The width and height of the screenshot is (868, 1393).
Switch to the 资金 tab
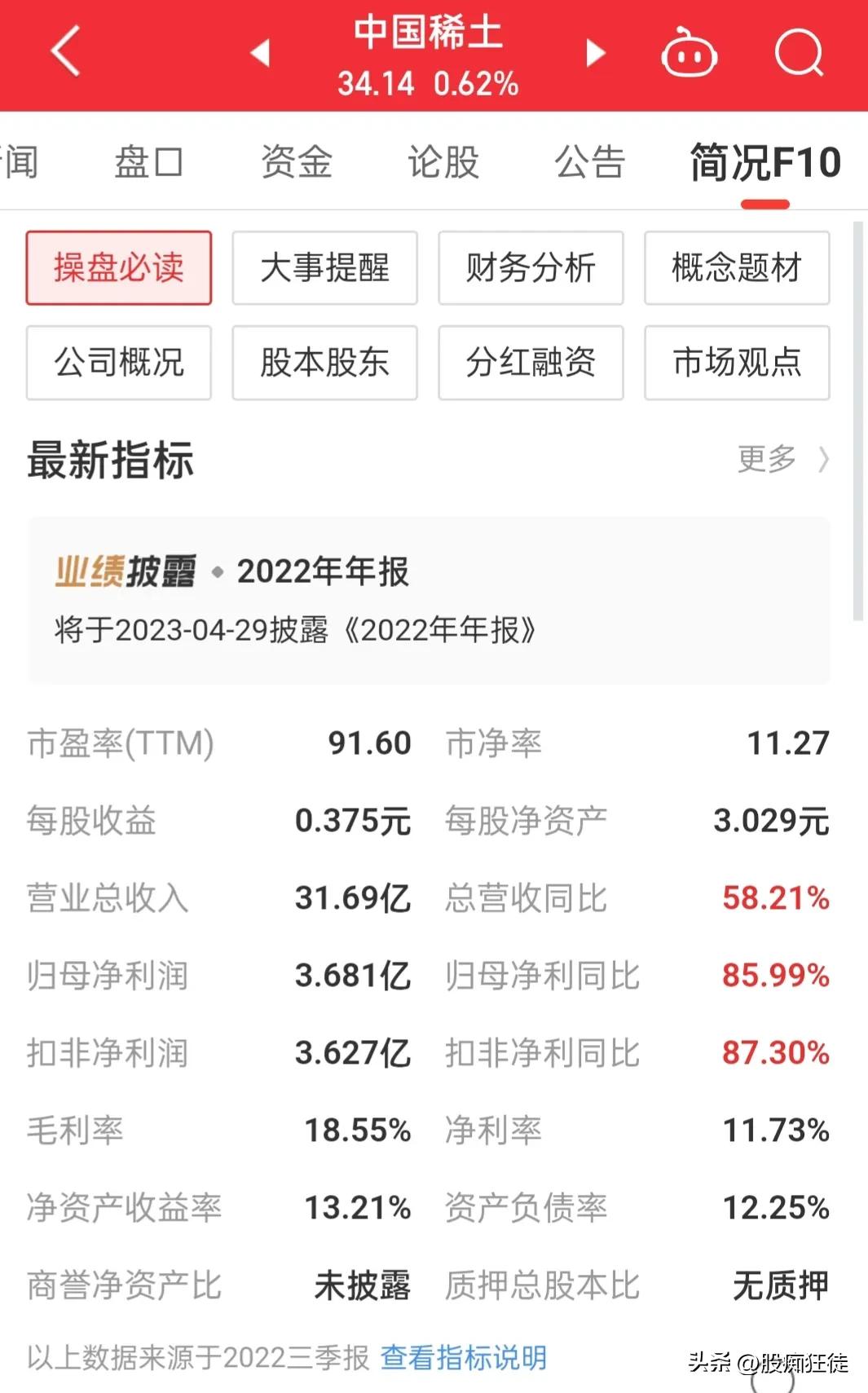click(296, 161)
